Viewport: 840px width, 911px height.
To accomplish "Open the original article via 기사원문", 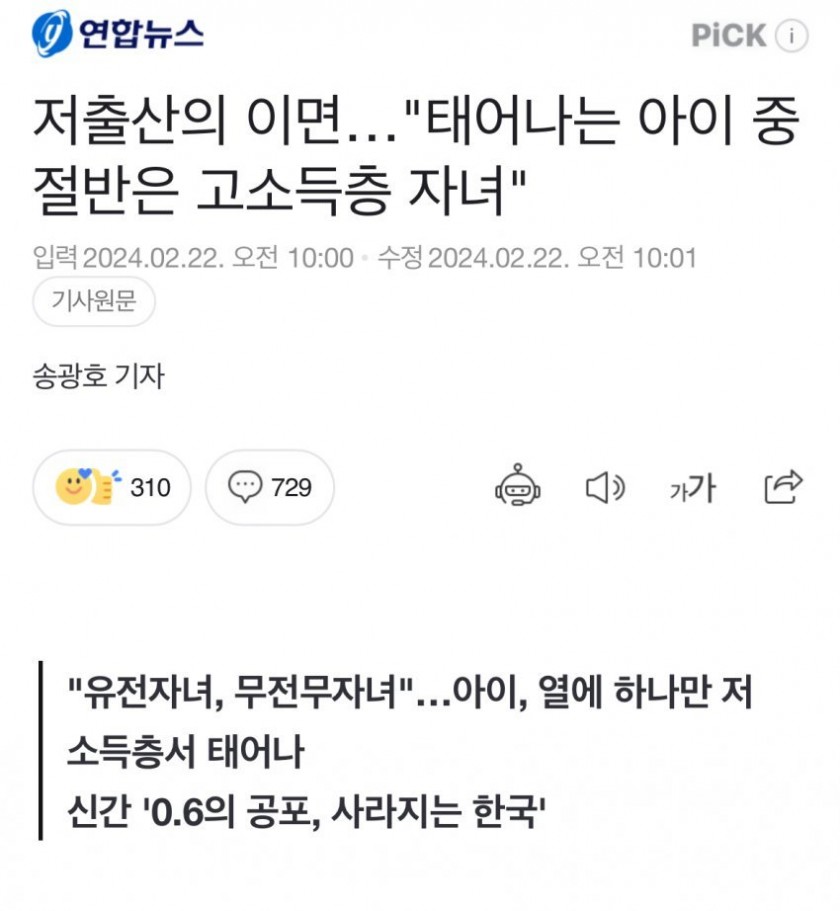I will pos(94,301).
